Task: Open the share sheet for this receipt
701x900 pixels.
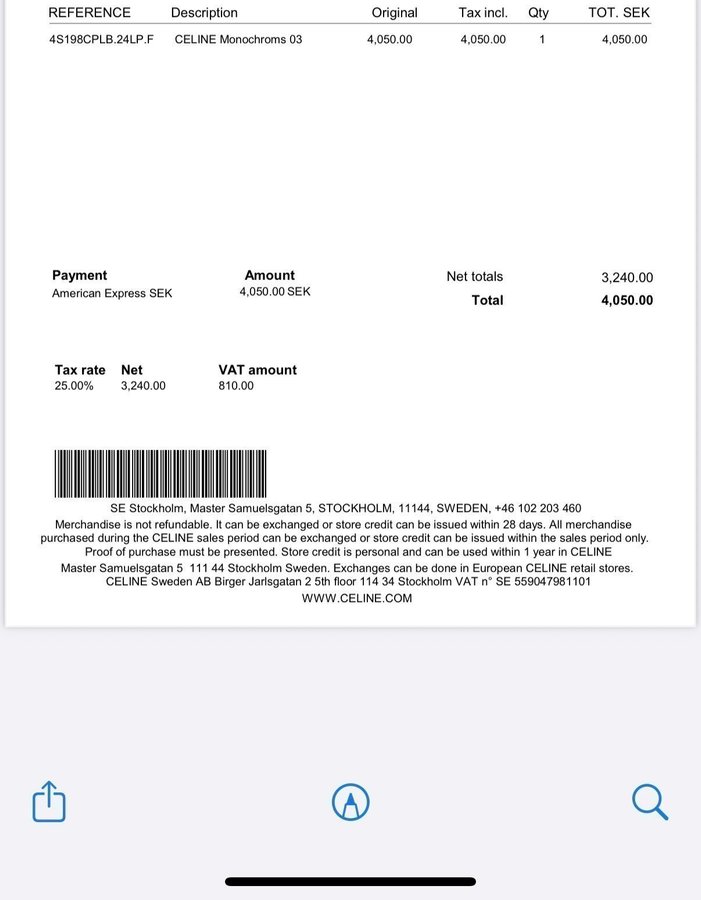Action: click(49, 801)
